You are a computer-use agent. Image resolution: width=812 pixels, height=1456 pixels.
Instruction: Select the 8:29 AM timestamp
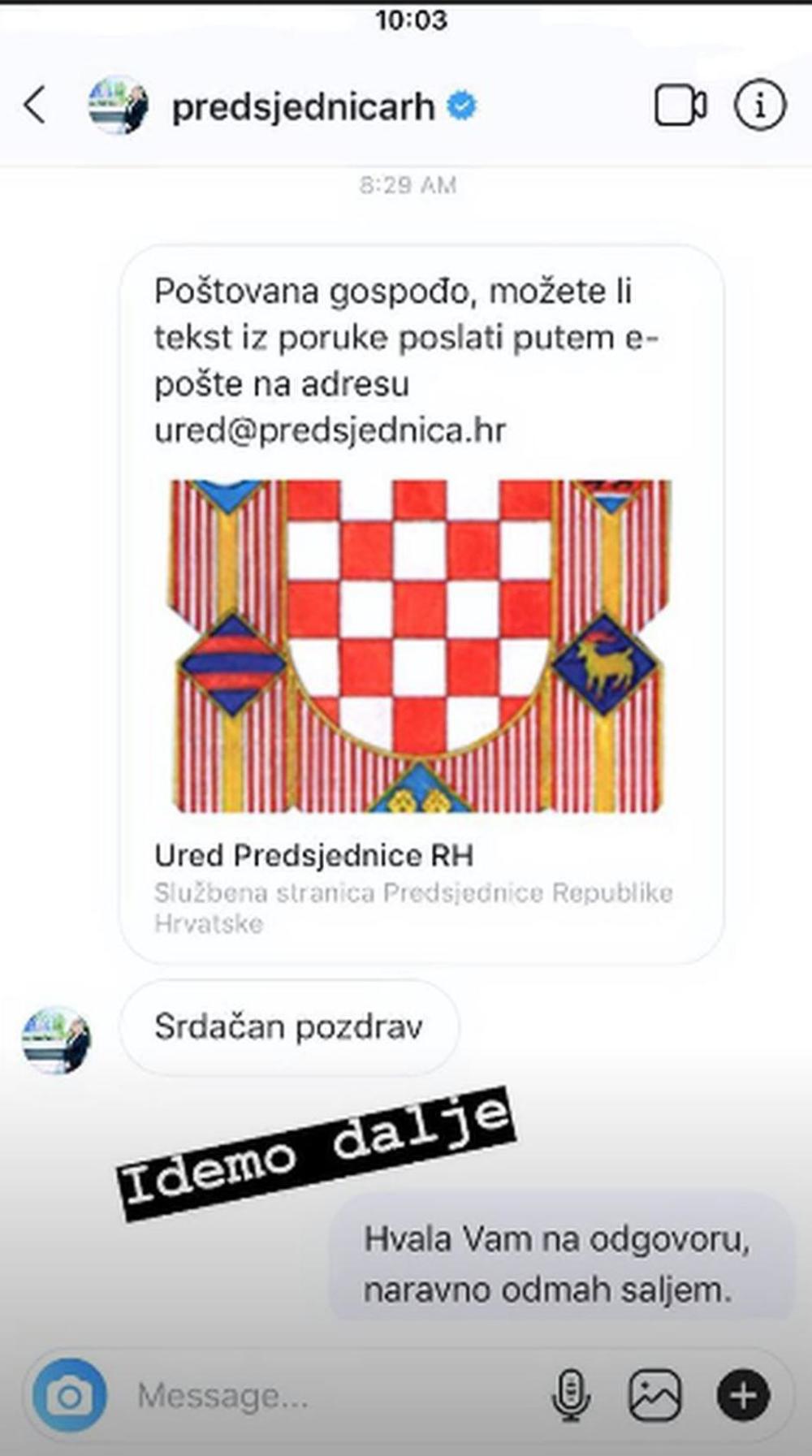(x=409, y=185)
